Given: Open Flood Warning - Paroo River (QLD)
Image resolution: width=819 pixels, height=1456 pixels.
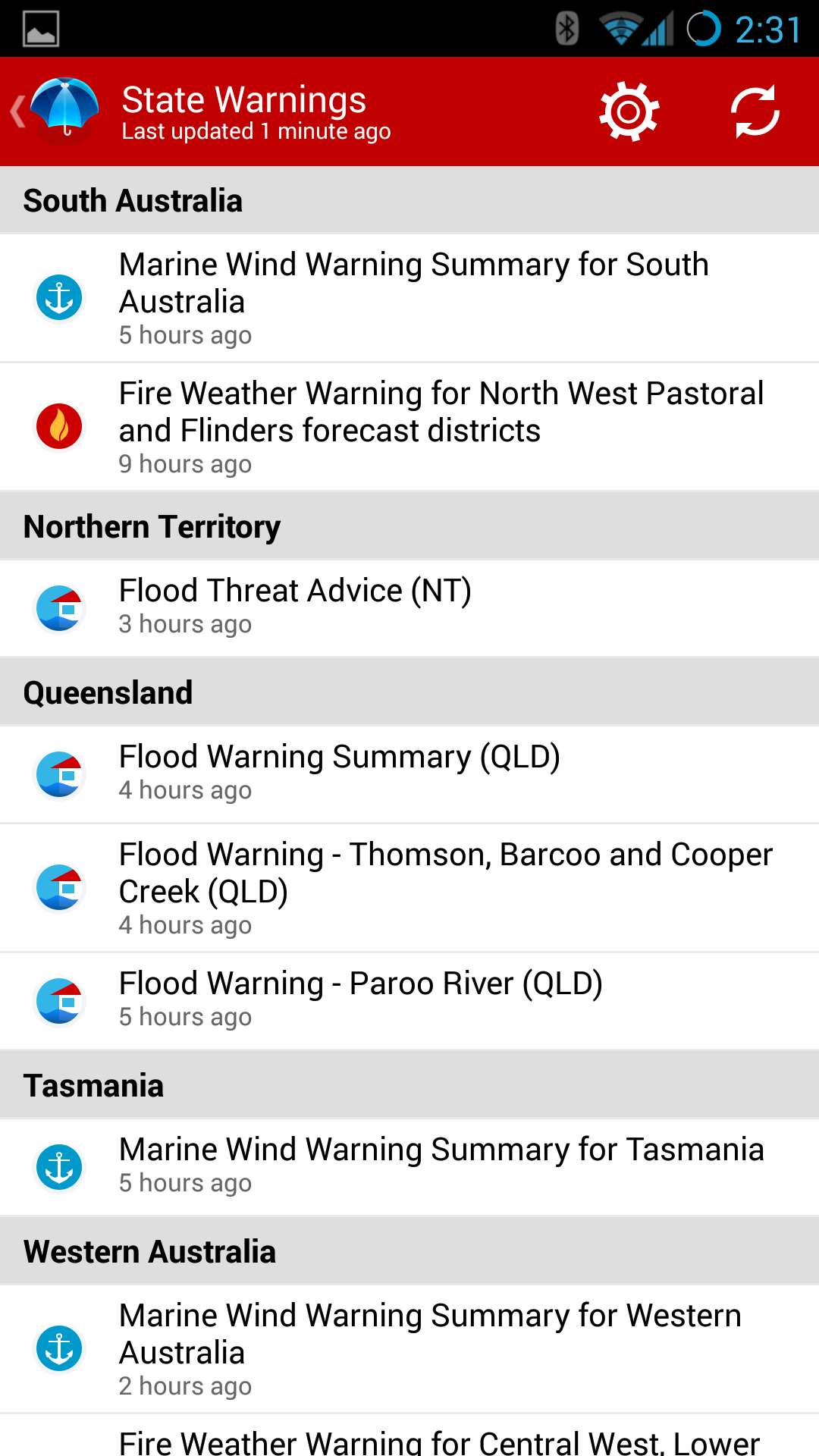Looking at the screenshot, I should point(409,1001).
